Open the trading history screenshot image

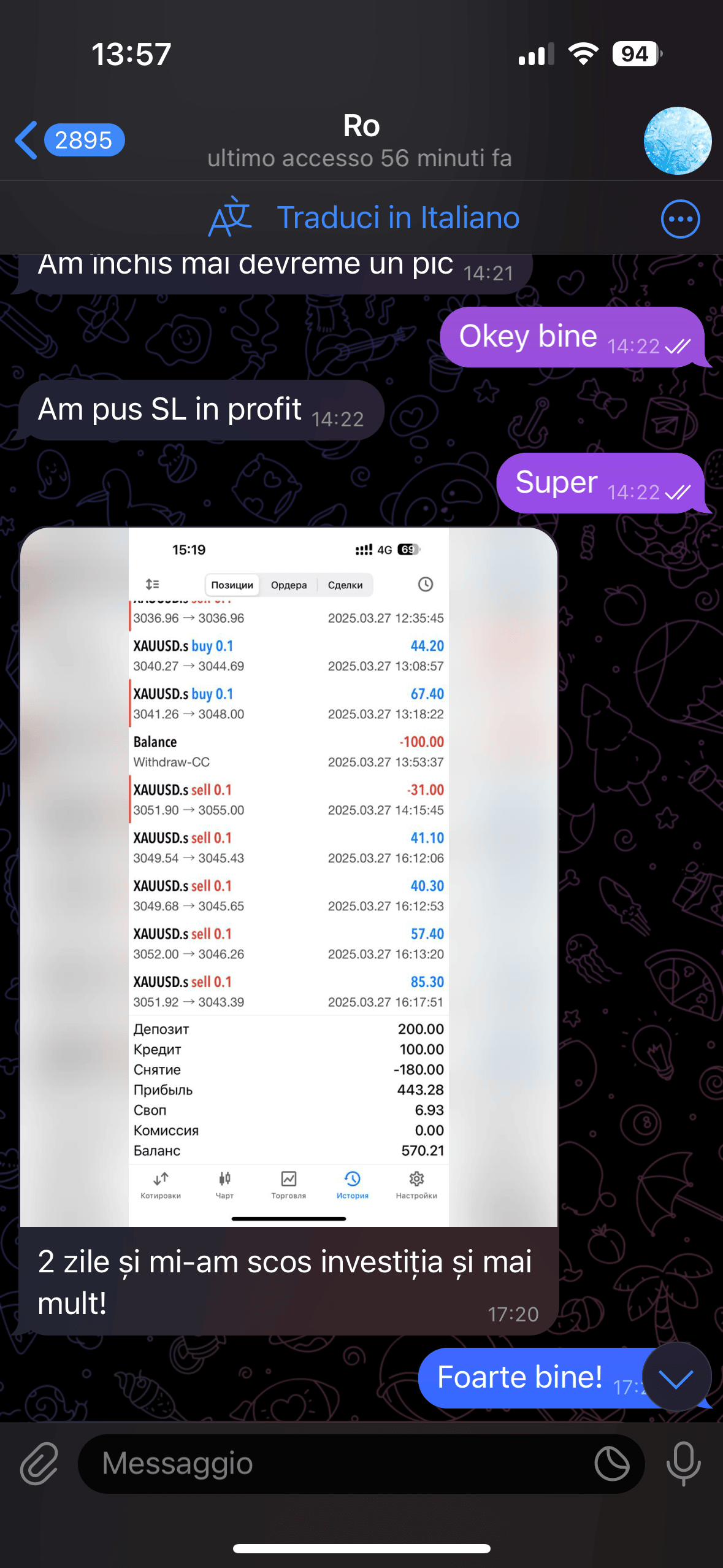(x=288, y=877)
